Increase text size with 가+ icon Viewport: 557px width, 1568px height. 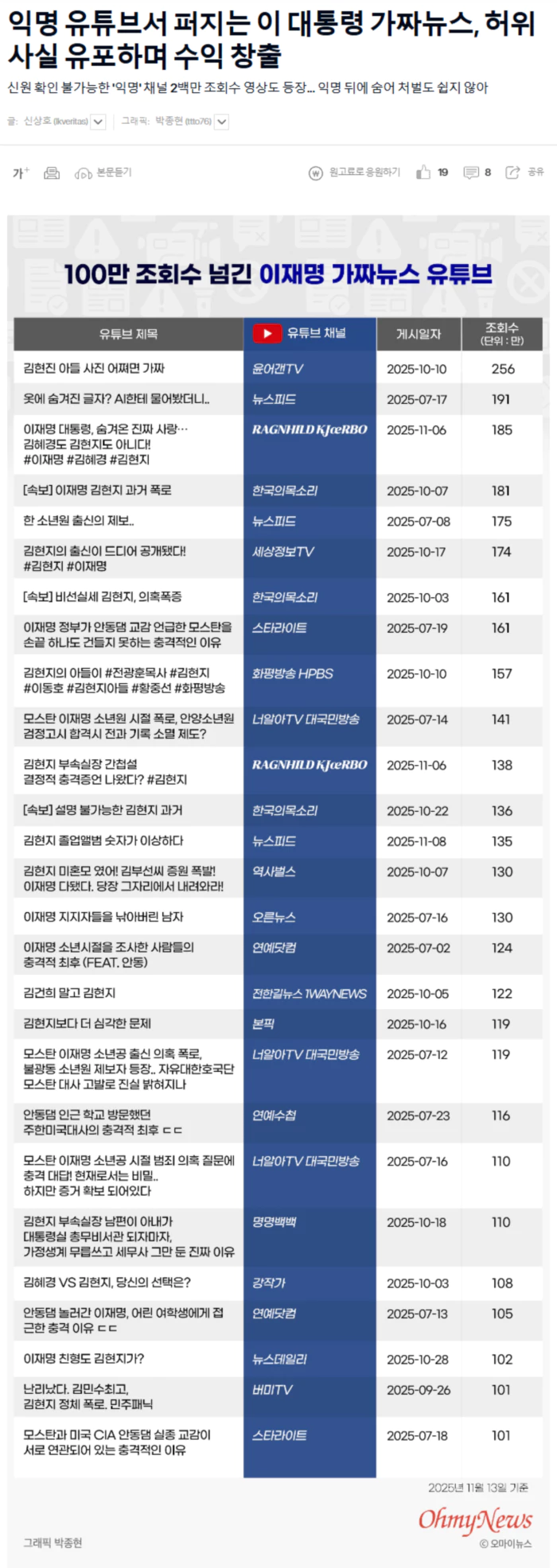[21, 173]
